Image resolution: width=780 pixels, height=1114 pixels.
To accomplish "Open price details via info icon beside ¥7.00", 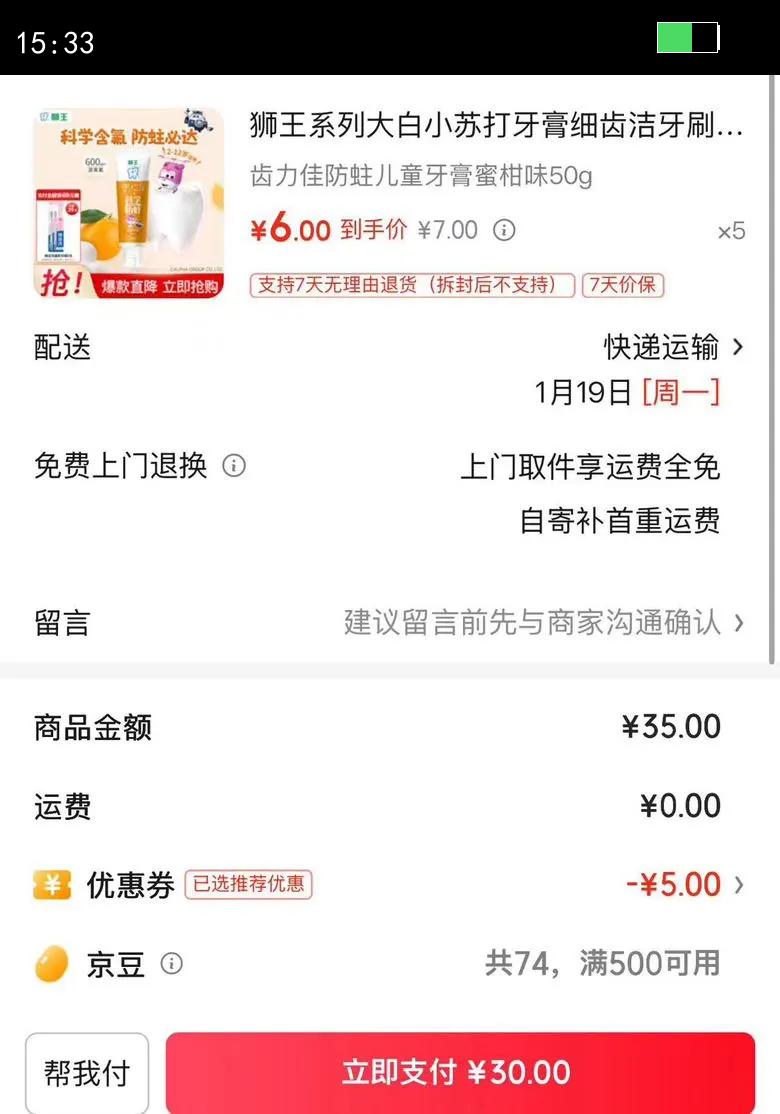I will 505,230.
